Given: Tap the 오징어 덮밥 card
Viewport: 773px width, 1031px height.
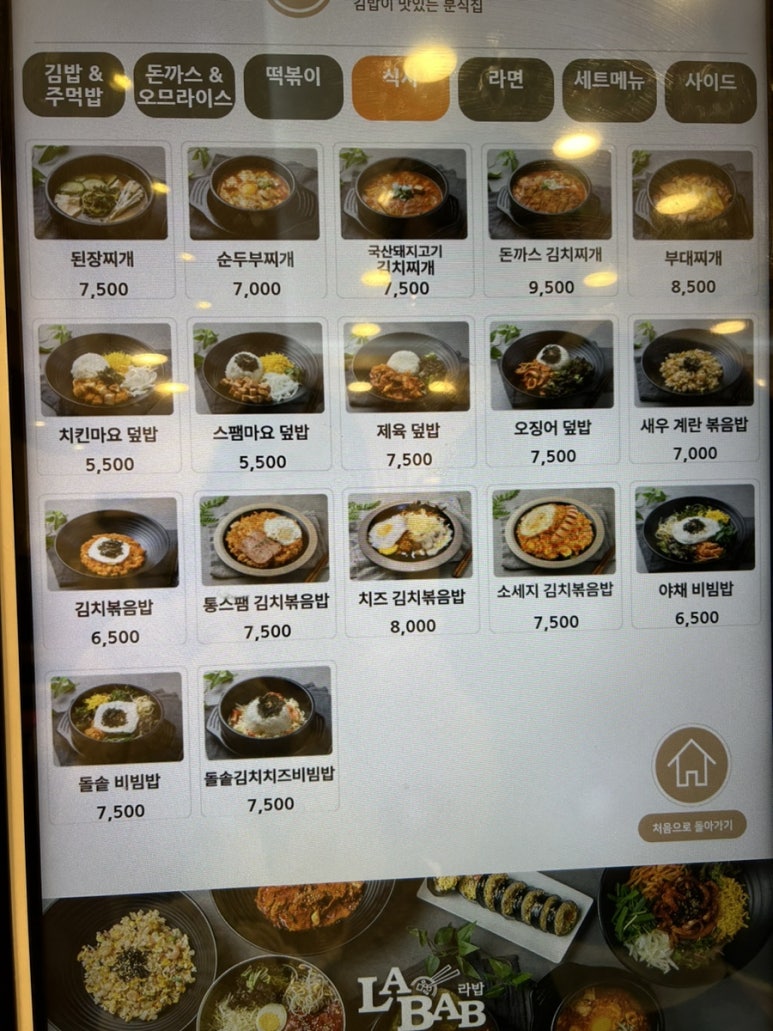Looking at the screenshot, I should pyautogui.click(x=553, y=390).
